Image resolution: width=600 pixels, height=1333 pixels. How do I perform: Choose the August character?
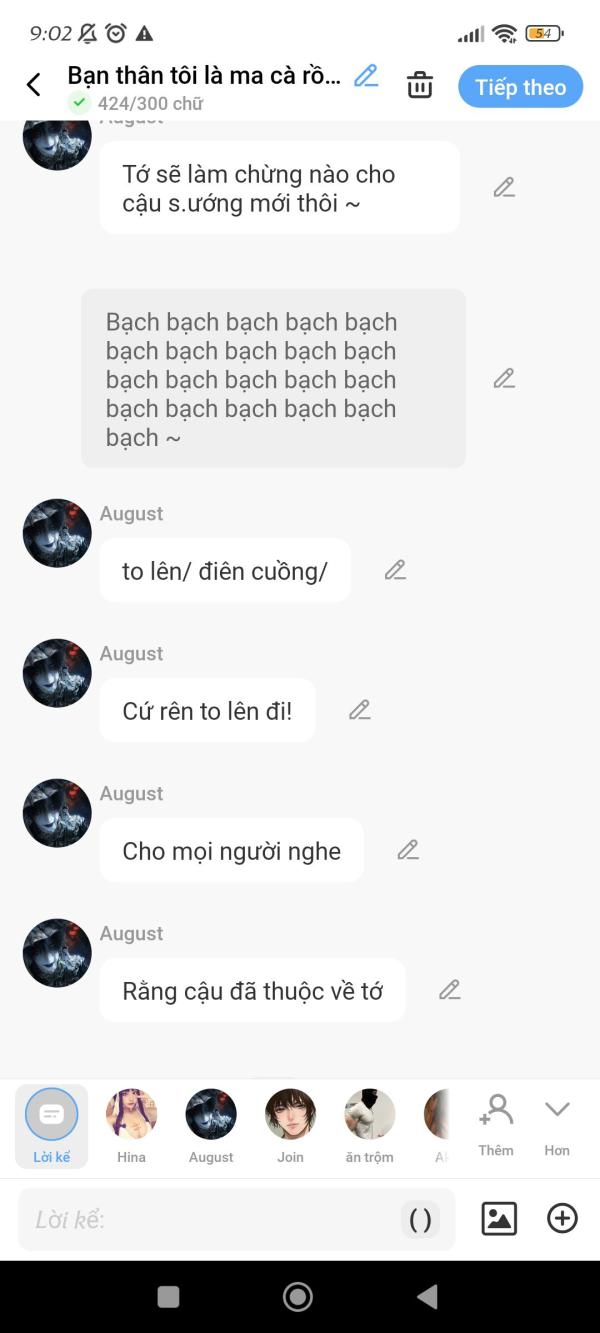coord(211,1125)
